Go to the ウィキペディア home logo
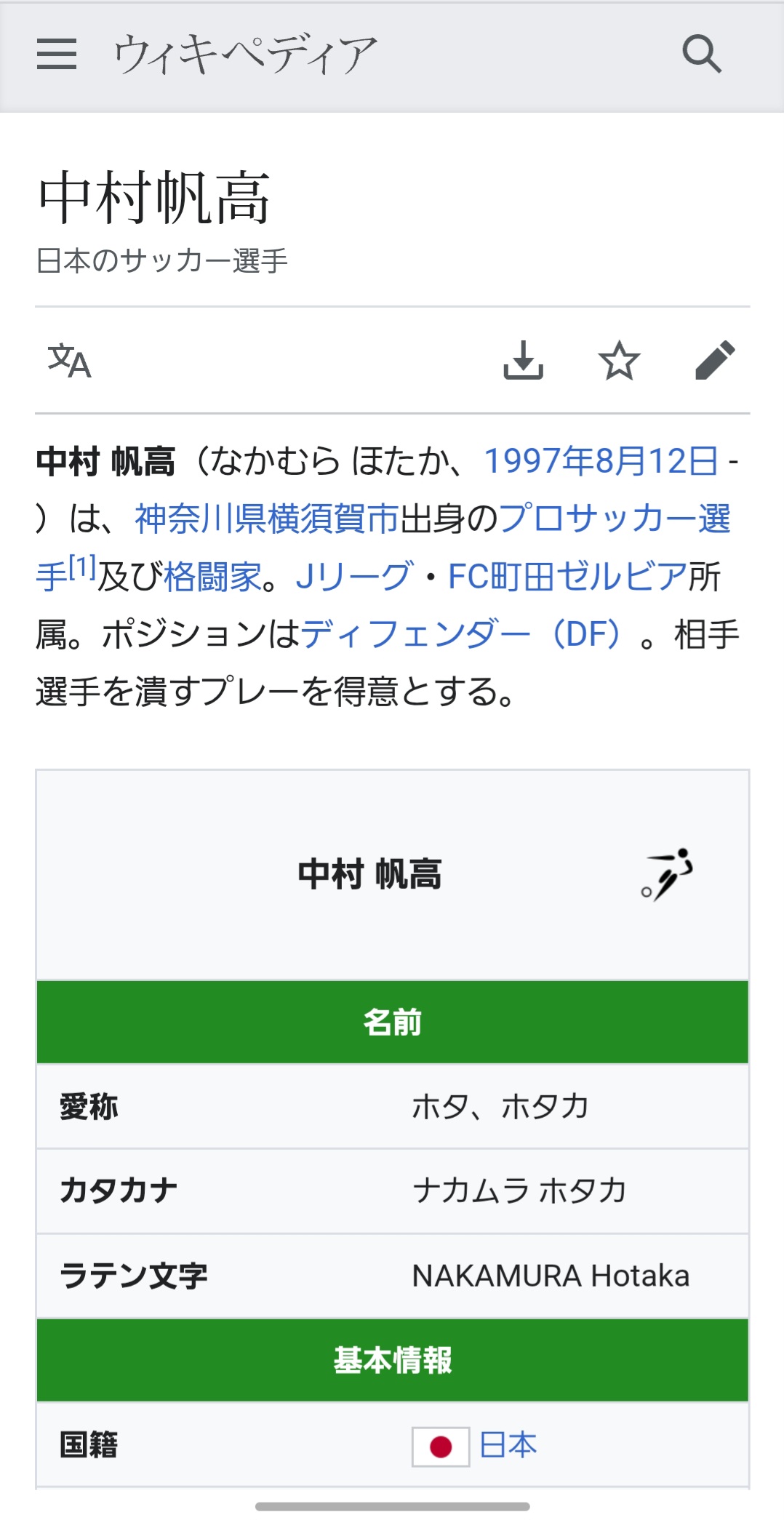784x1520 pixels. 246,55
